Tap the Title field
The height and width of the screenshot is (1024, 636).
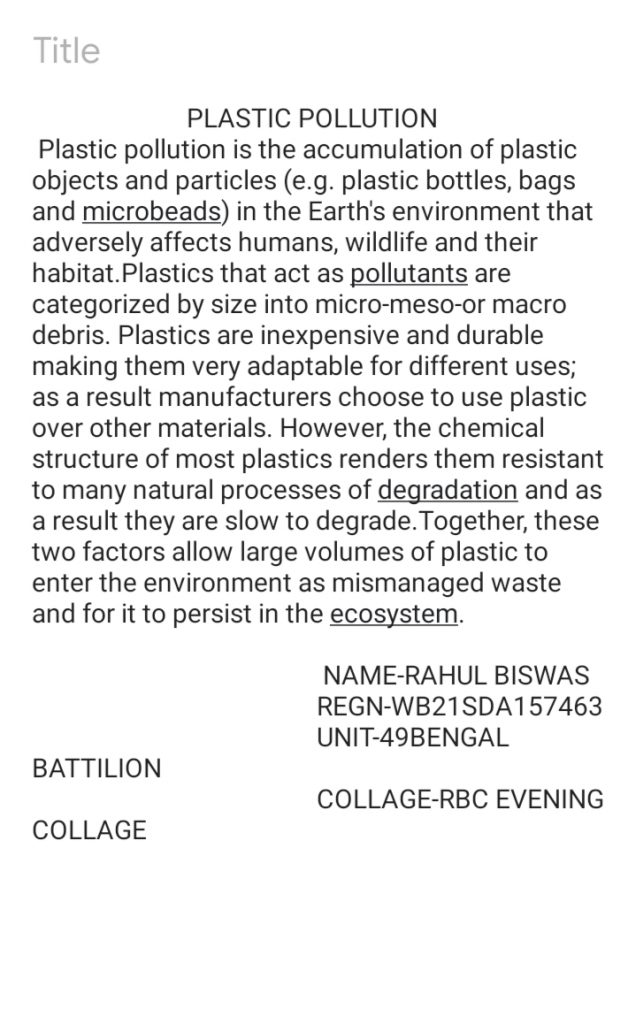(x=318, y=51)
